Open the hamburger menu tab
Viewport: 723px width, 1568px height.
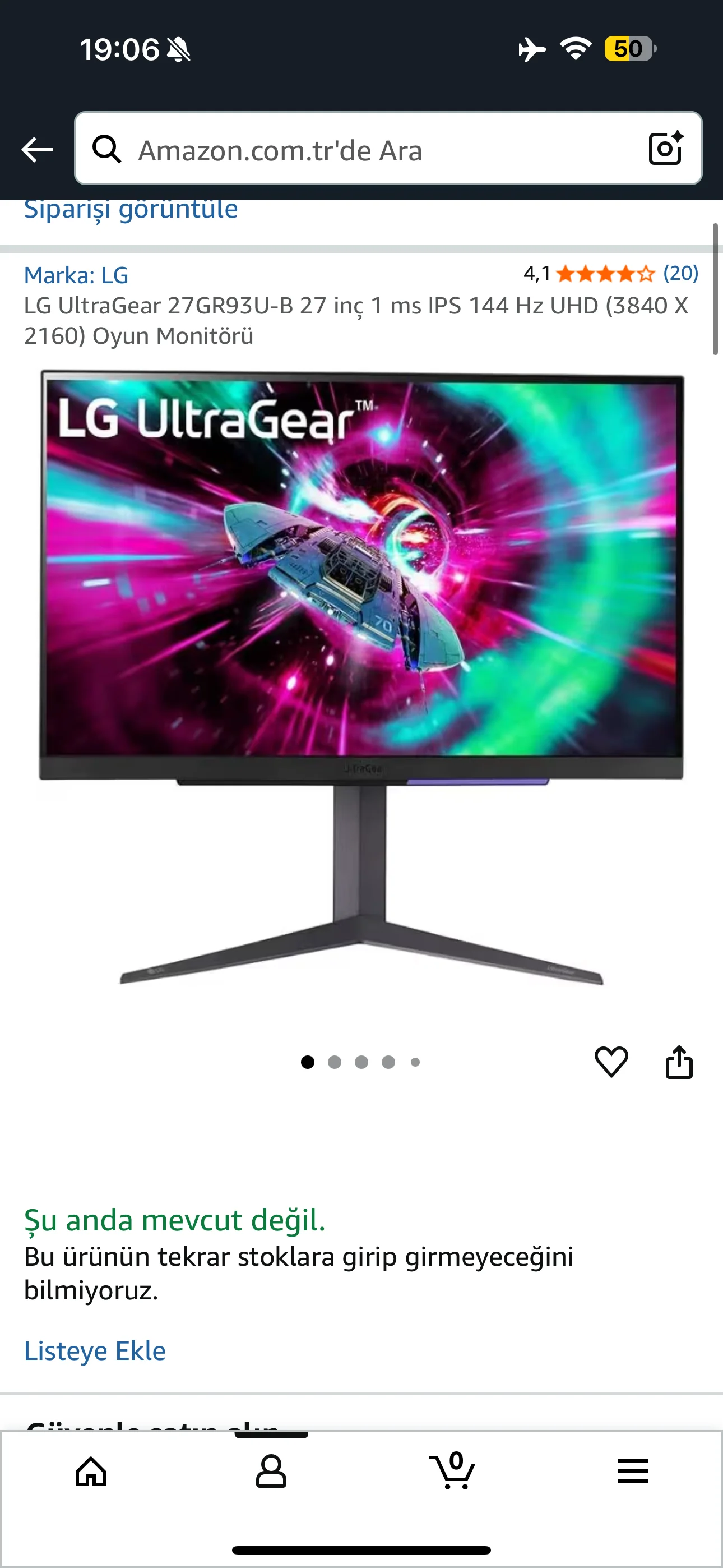point(632,1472)
